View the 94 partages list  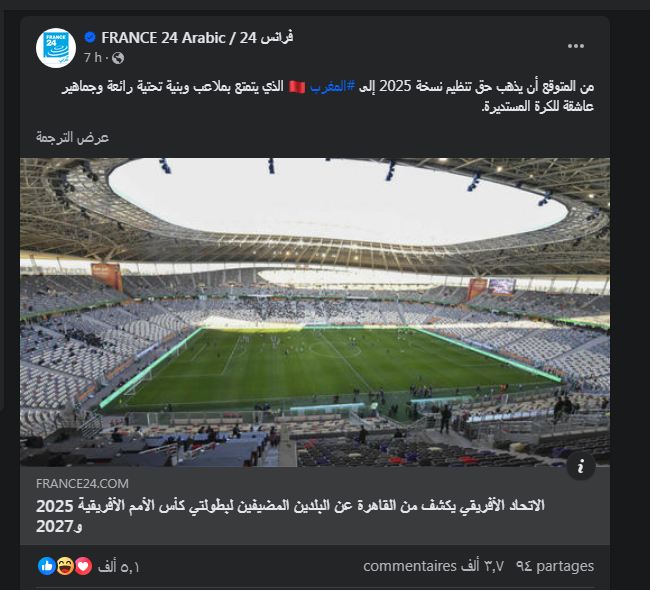click(x=555, y=566)
